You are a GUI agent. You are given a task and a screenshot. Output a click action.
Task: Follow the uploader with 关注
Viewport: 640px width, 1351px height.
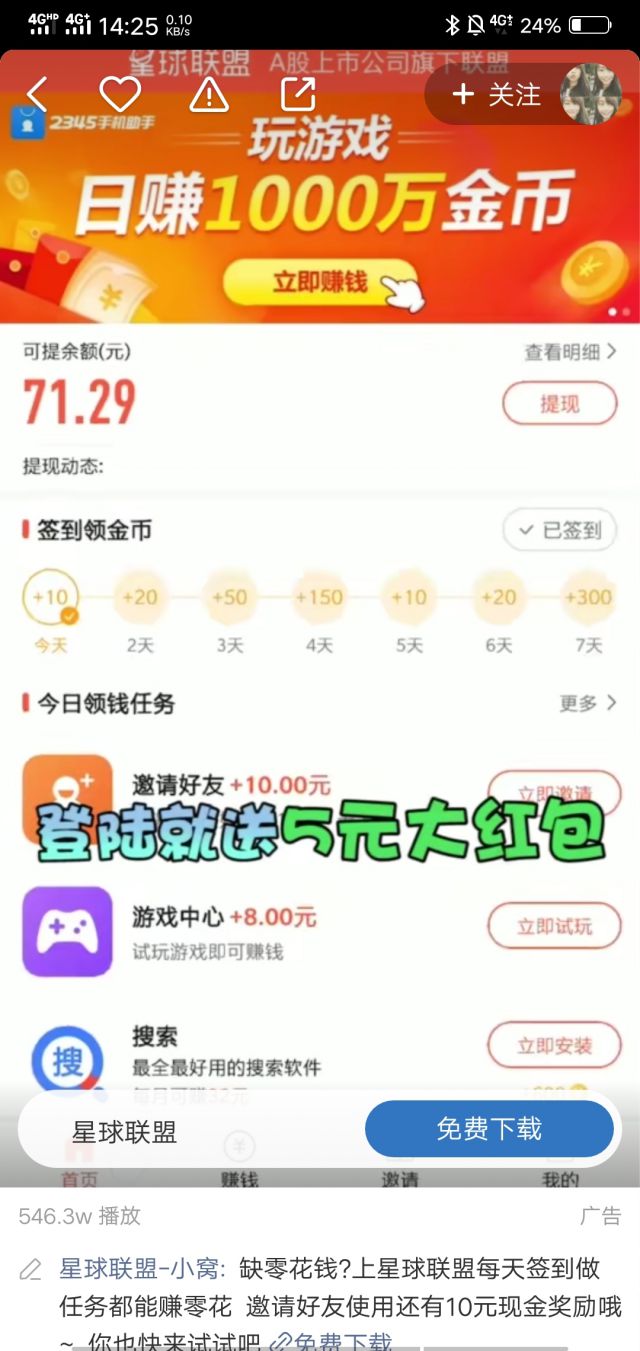(x=497, y=95)
